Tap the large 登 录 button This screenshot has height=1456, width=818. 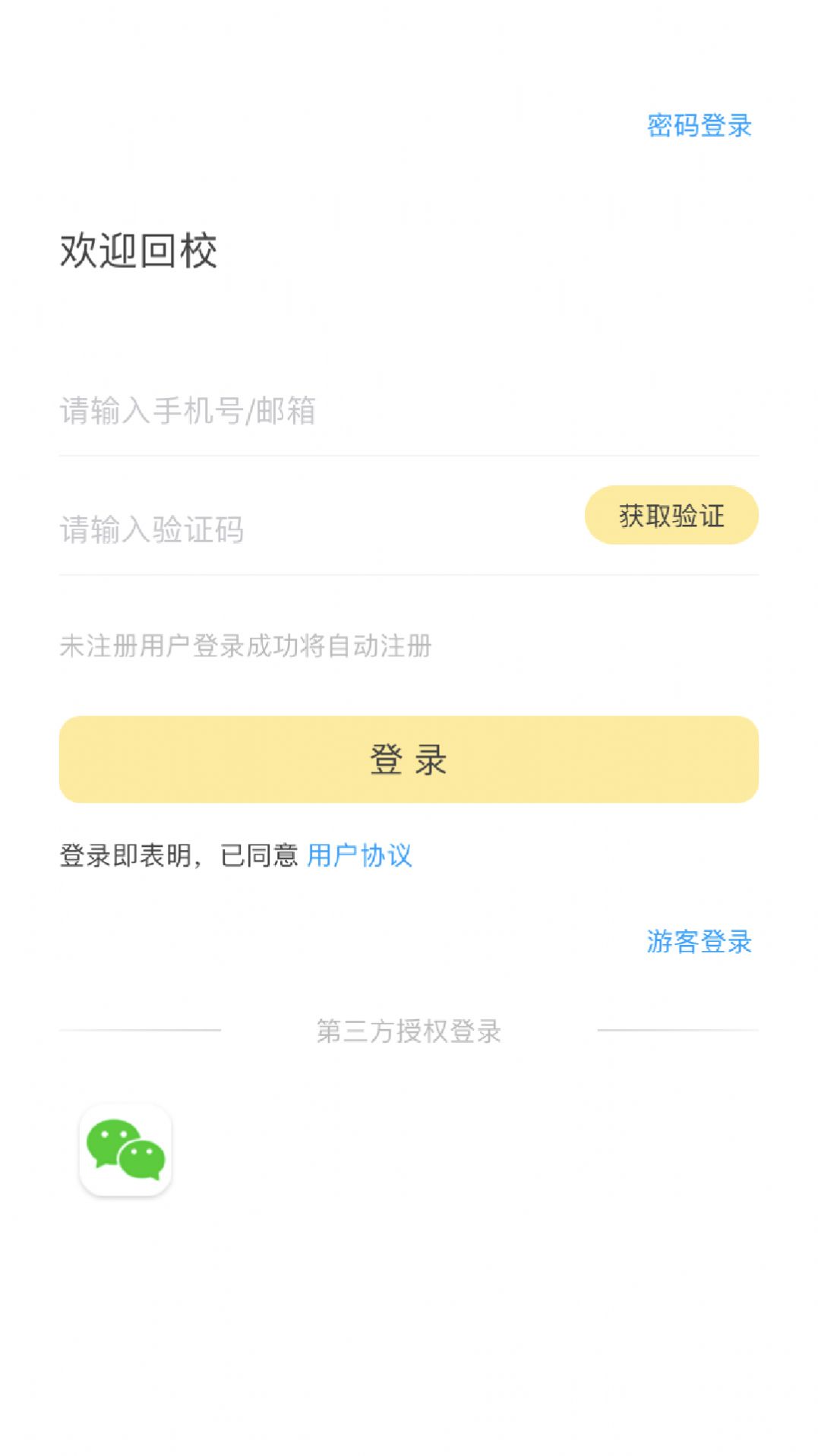click(x=409, y=758)
